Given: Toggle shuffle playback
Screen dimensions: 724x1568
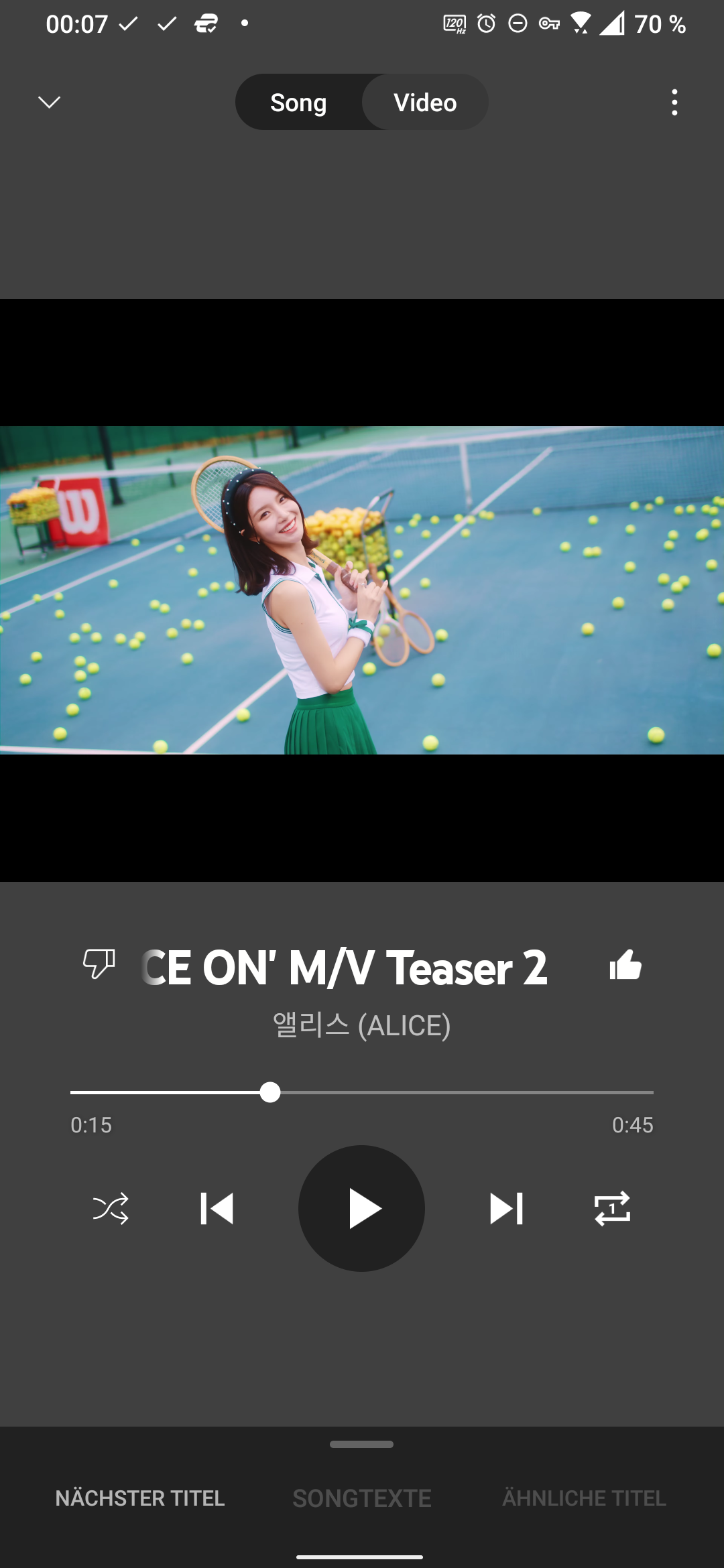Looking at the screenshot, I should 111,1208.
